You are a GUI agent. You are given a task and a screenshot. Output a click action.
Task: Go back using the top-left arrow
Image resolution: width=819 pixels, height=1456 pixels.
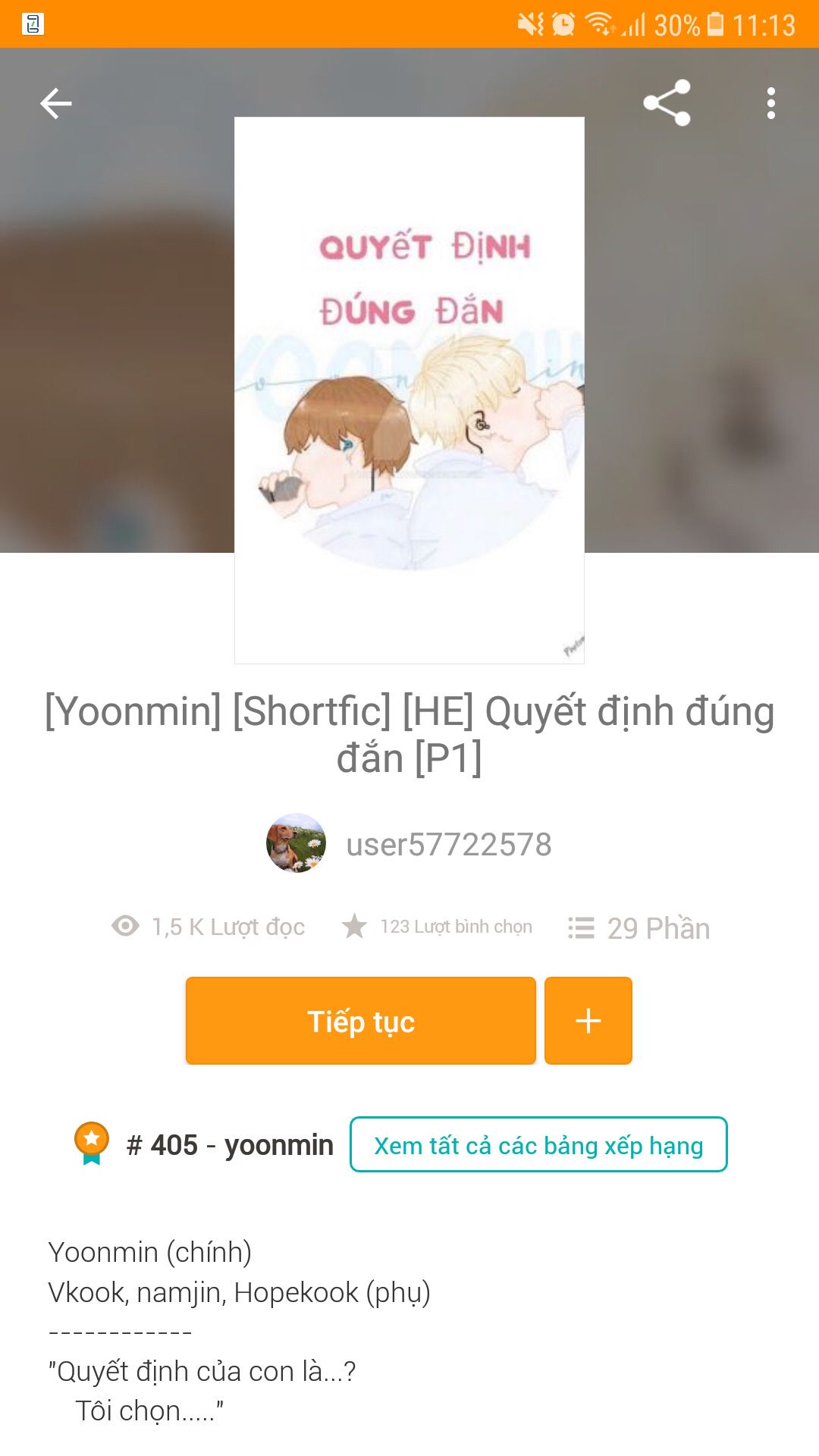point(56,103)
